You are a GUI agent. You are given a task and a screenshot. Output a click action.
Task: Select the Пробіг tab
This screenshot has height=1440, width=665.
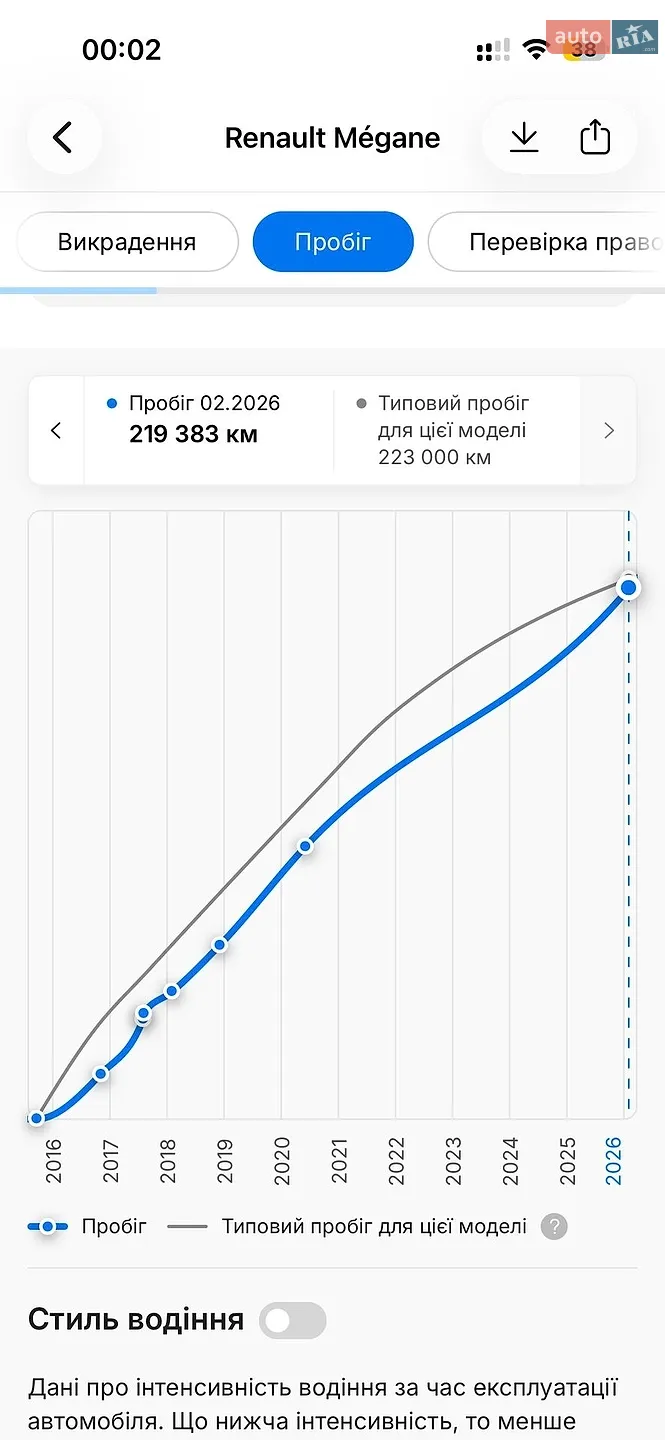333,242
